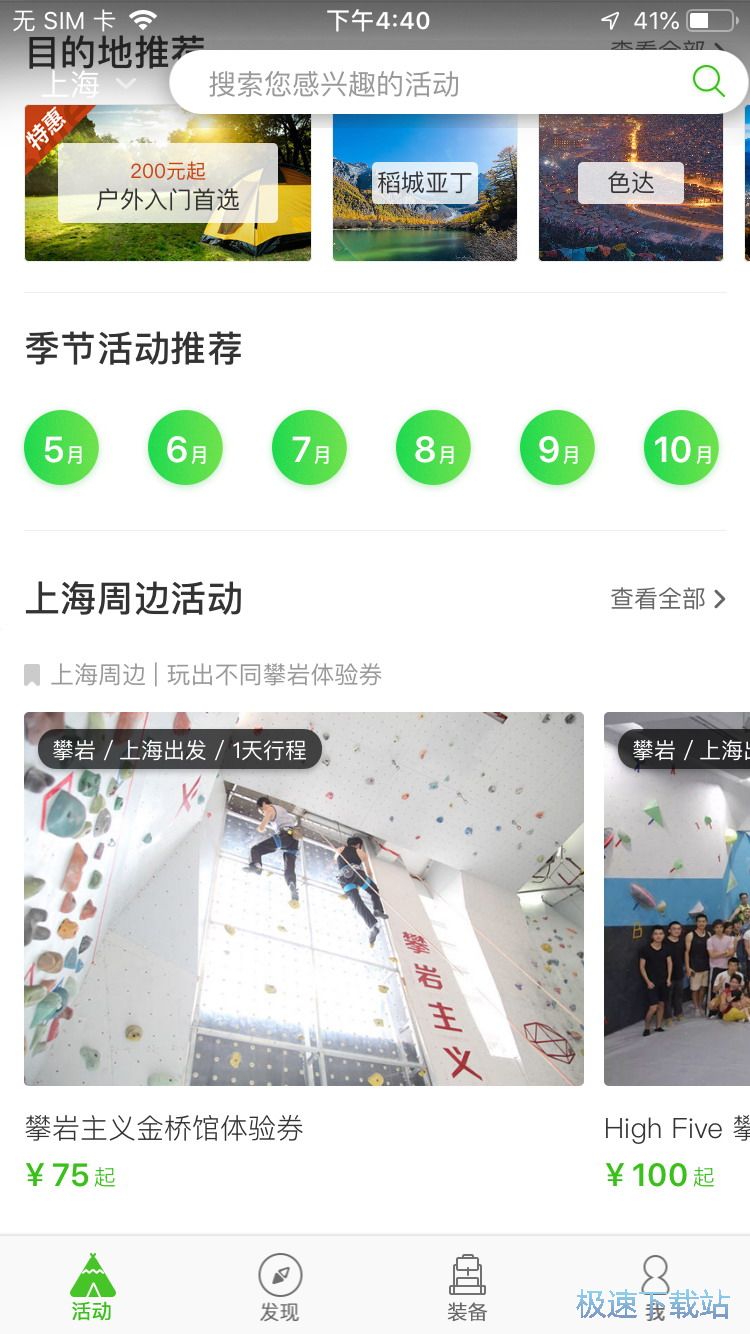The height and width of the screenshot is (1334, 750).
Task: Switch to the 活动 tab
Action: point(92,1287)
